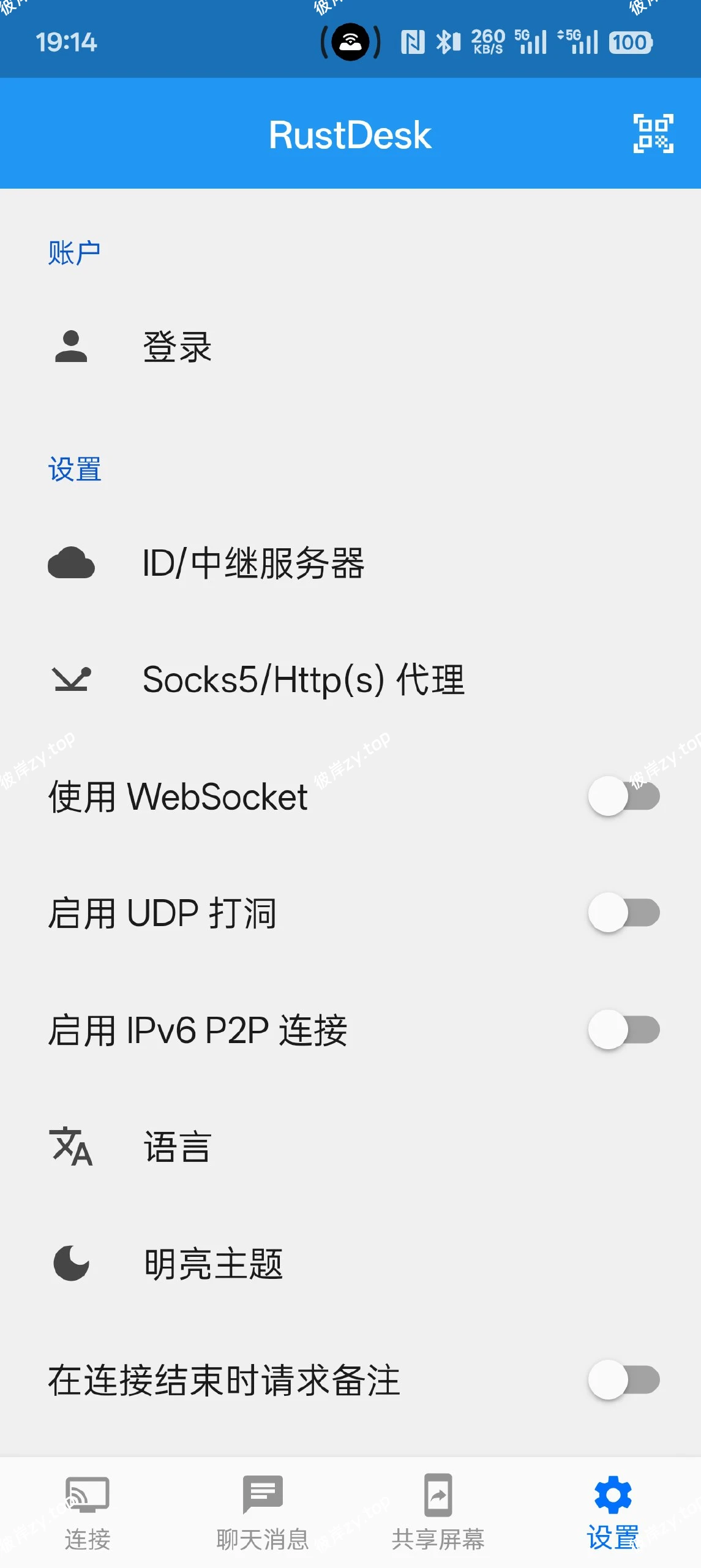The image size is (701, 1568).
Task: Open the language icon next to 语言
Action: coord(71,1147)
